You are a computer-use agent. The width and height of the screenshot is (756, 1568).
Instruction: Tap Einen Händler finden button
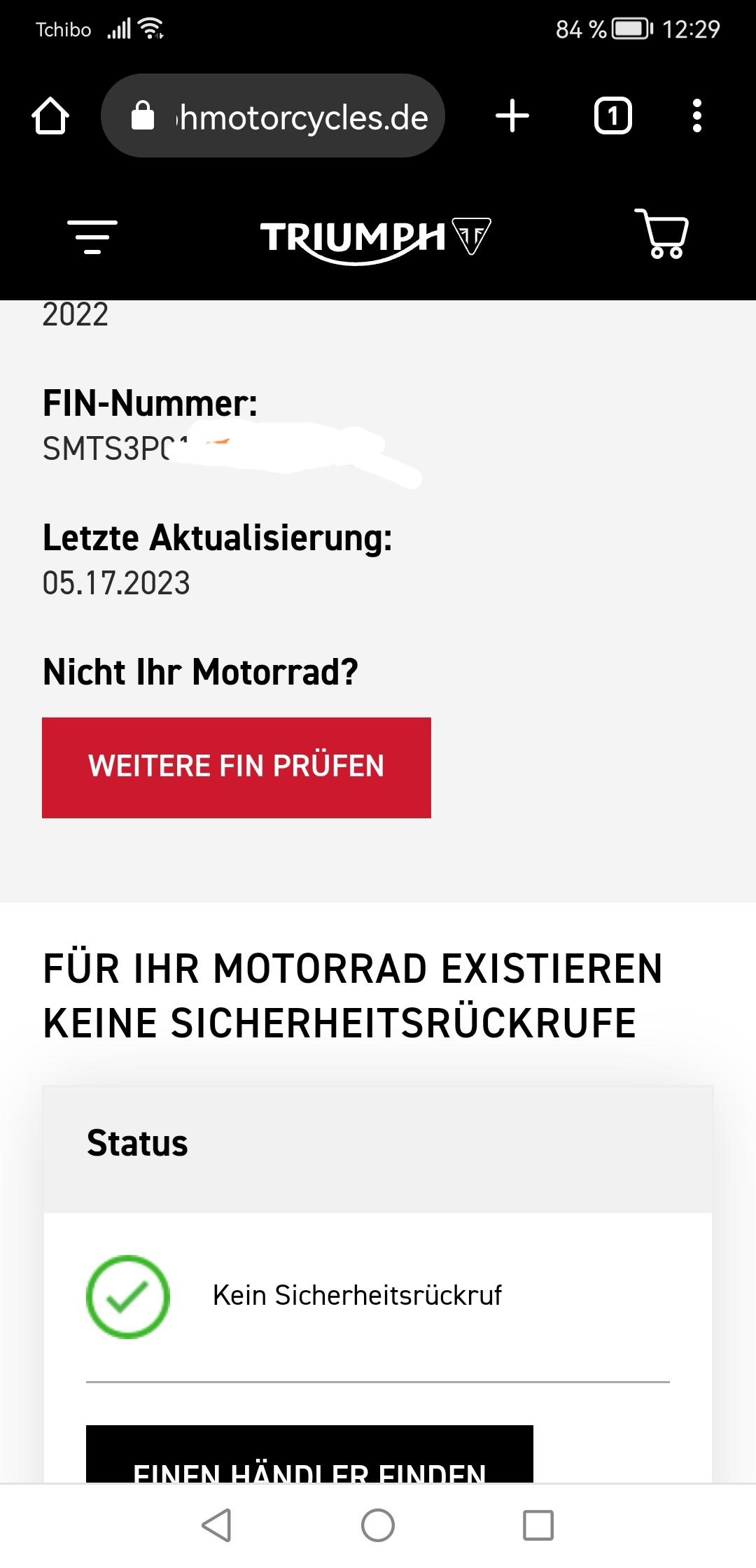tap(309, 1454)
